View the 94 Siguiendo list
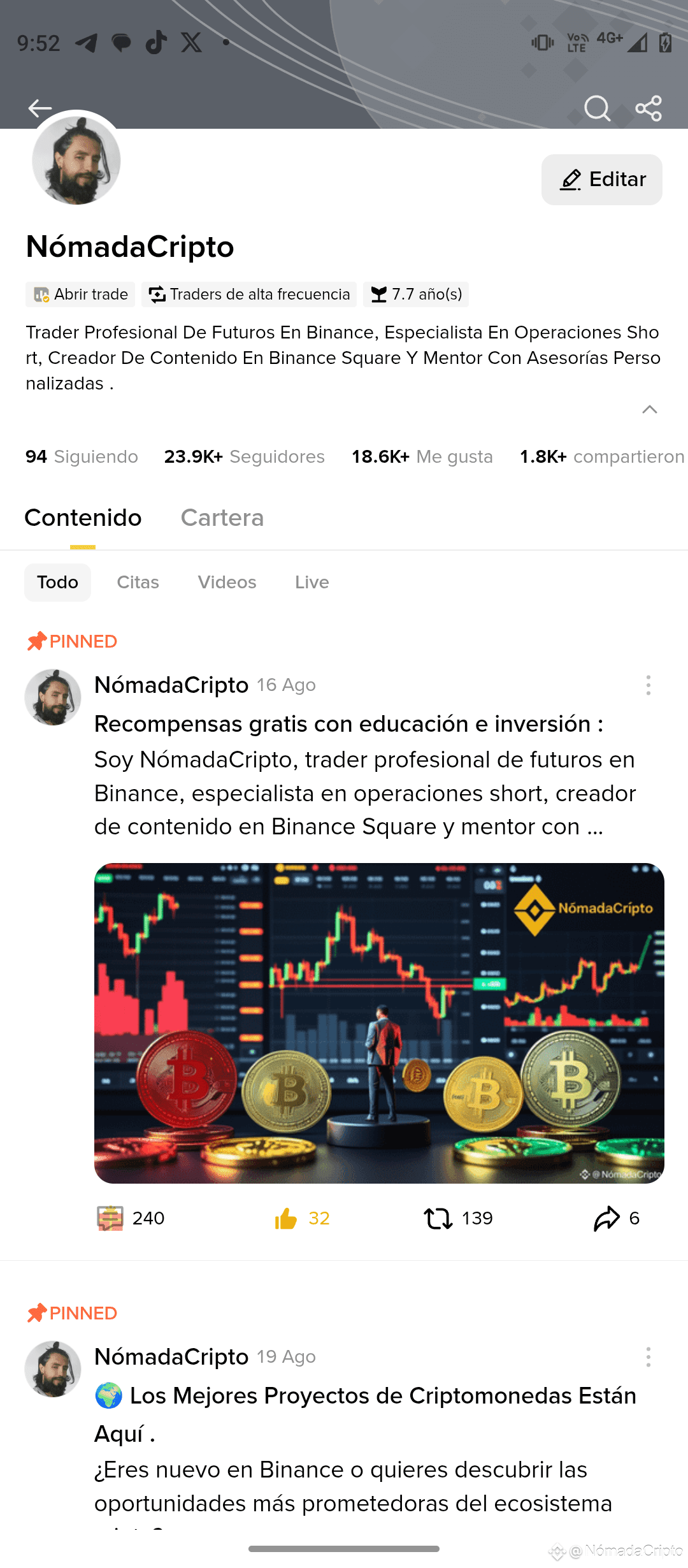Viewport: 688px width, 1568px height. (82, 456)
